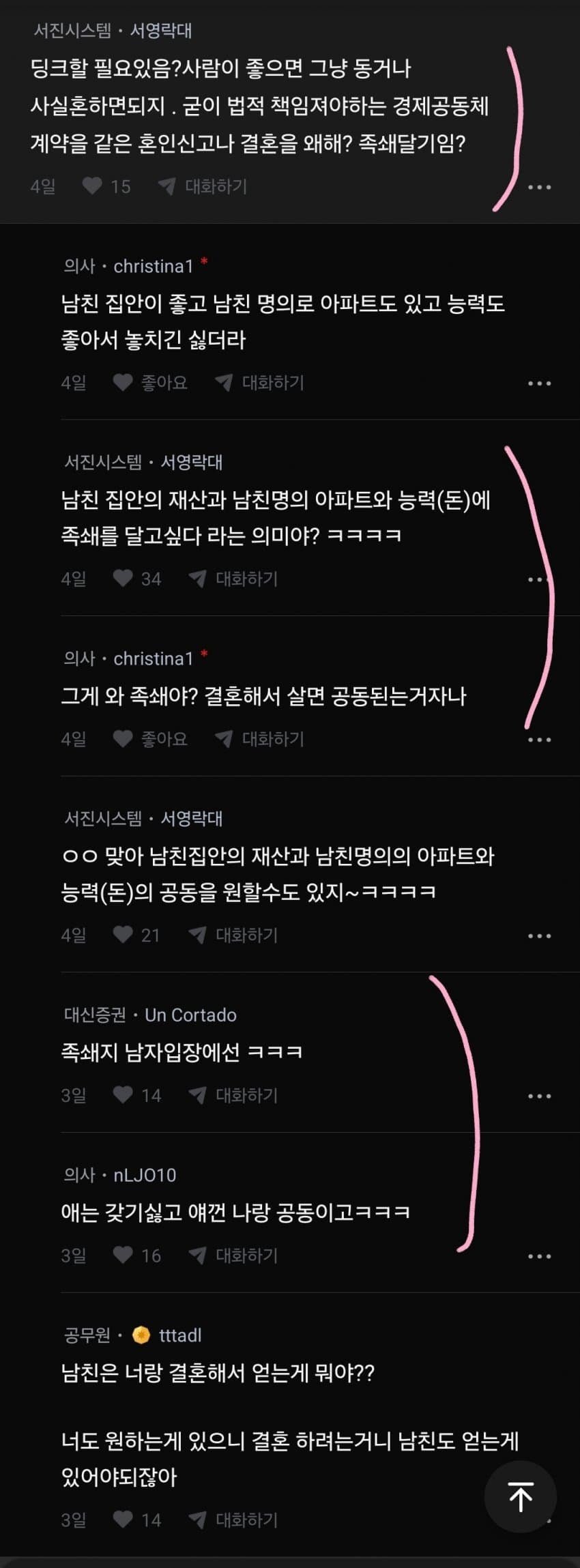The height and width of the screenshot is (1568, 580).
Task: Jump to top with the arrow button
Action: click(521, 1497)
